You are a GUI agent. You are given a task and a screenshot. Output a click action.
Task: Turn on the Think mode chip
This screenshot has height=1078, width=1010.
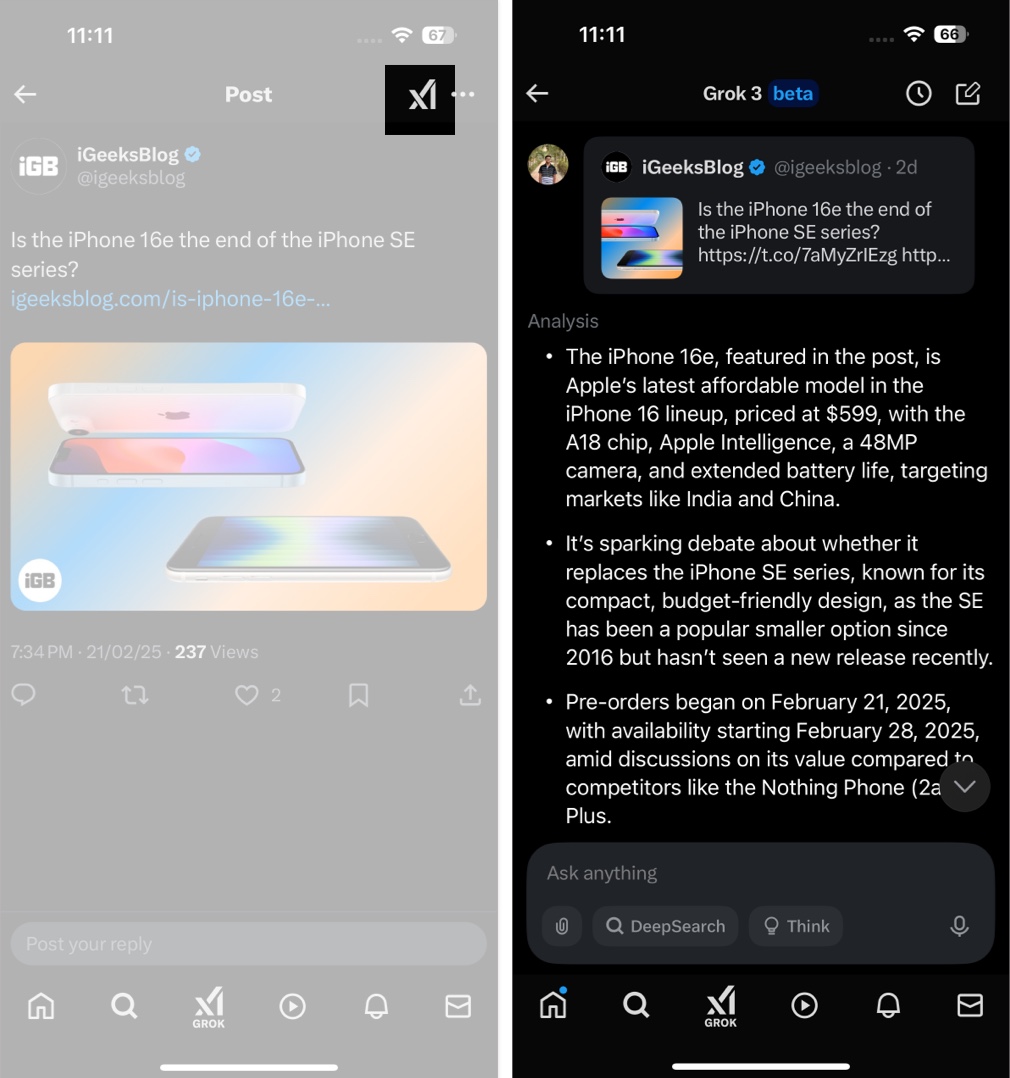(796, 926)
